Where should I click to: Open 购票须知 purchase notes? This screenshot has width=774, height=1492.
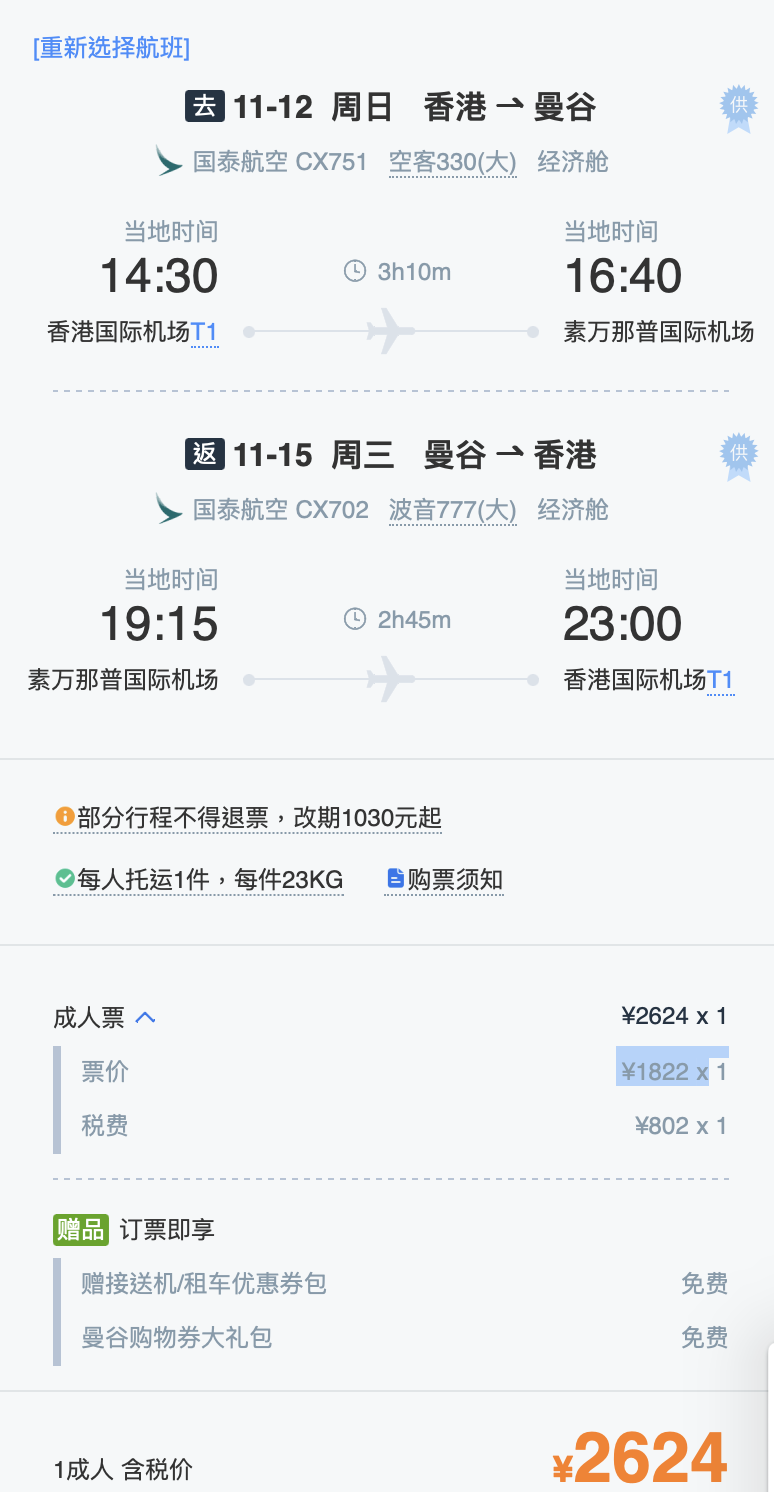(x=444, y=880)
